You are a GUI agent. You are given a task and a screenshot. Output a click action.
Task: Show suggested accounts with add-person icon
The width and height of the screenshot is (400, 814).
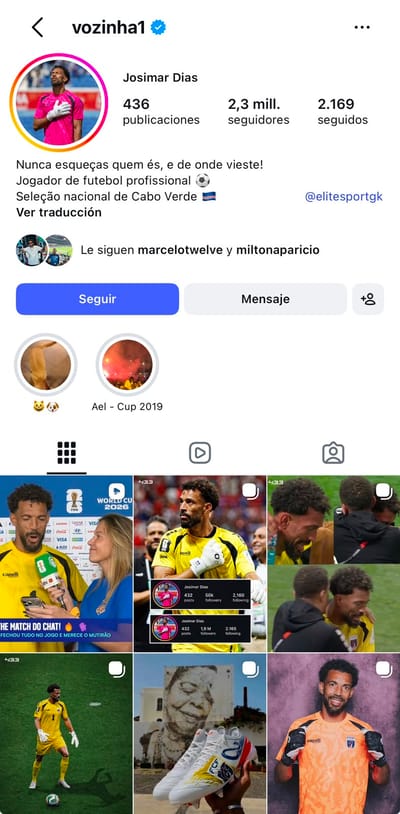pyautogui.click(x=368, y=299)
